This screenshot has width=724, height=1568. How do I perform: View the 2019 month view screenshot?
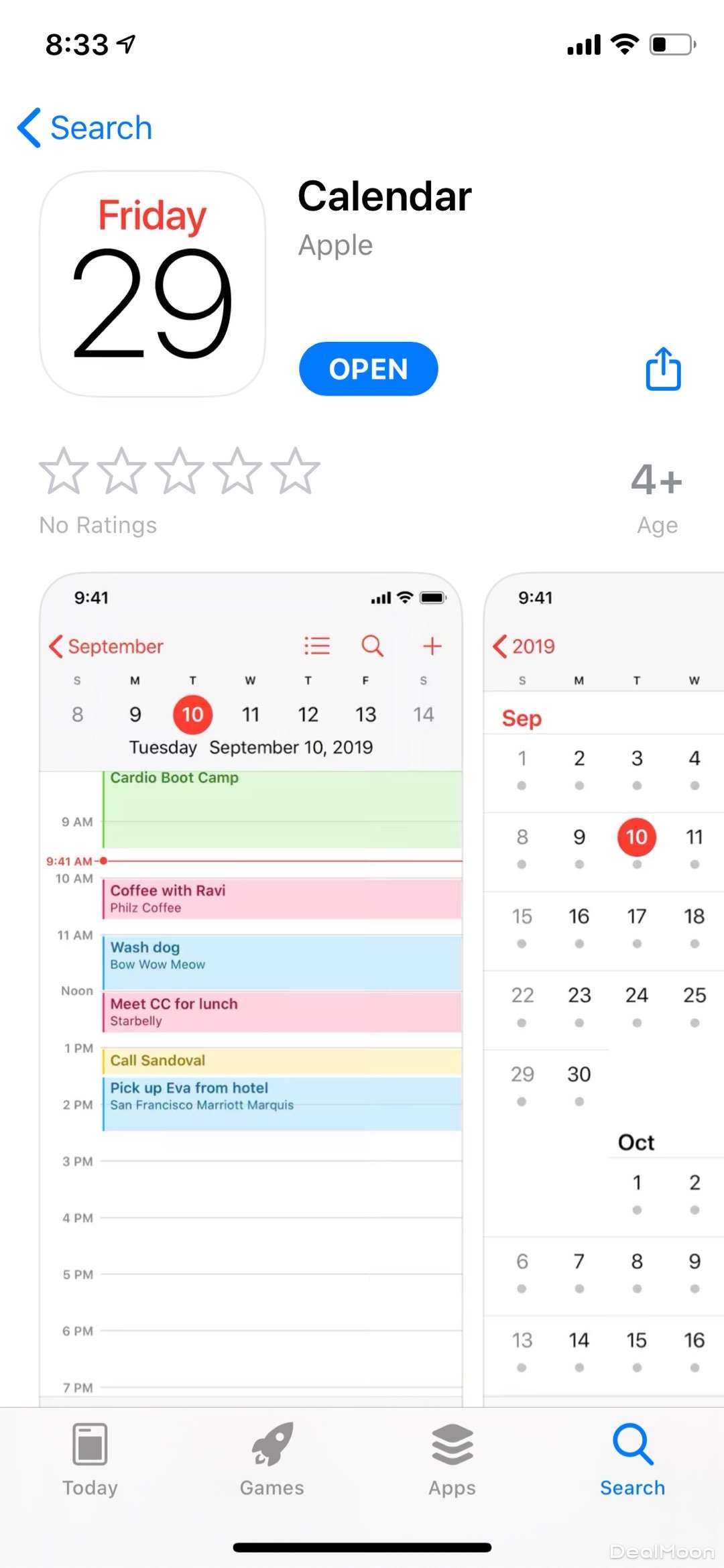(603, 985)
